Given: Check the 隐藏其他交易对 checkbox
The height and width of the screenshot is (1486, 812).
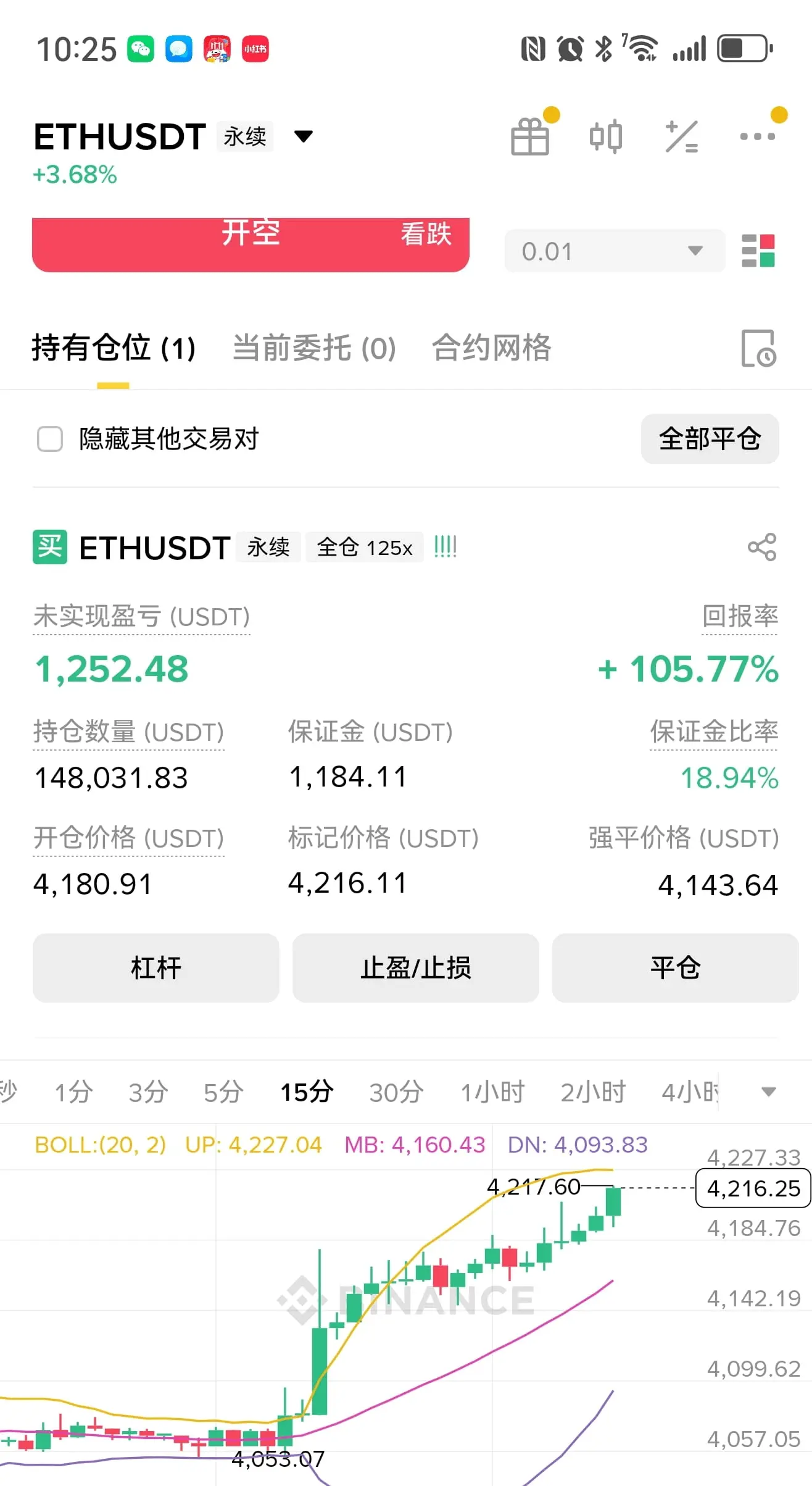Looking at the screenshot, I should point(50,439).
